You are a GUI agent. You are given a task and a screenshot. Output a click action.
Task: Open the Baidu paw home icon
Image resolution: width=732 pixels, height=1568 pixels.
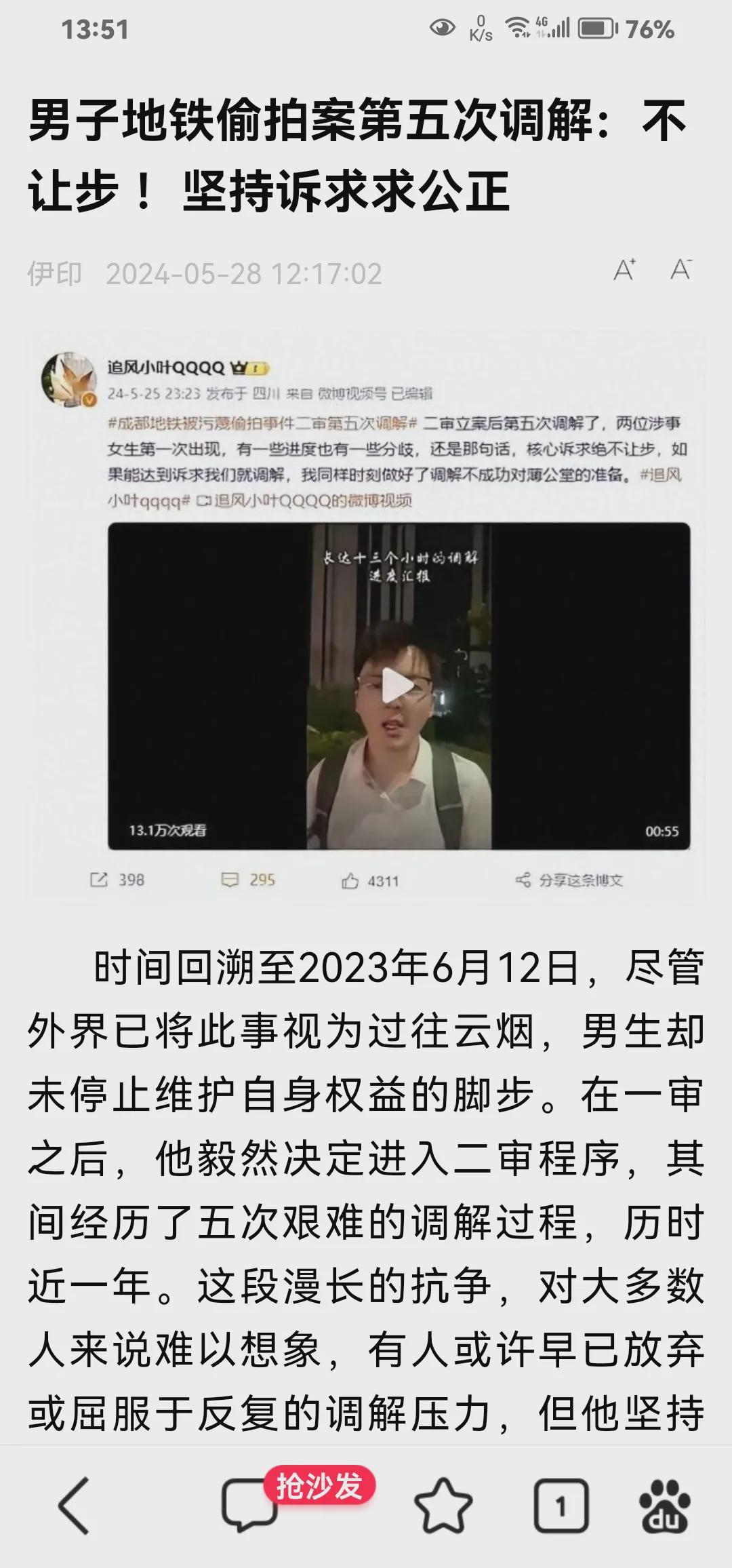point(665,1506)
